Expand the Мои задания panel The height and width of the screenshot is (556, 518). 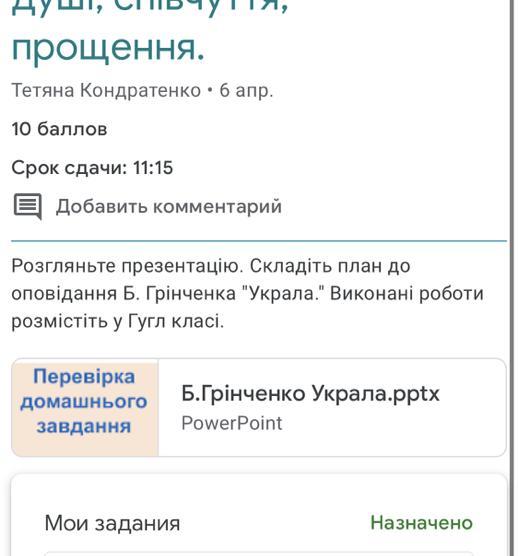[259, 523]
